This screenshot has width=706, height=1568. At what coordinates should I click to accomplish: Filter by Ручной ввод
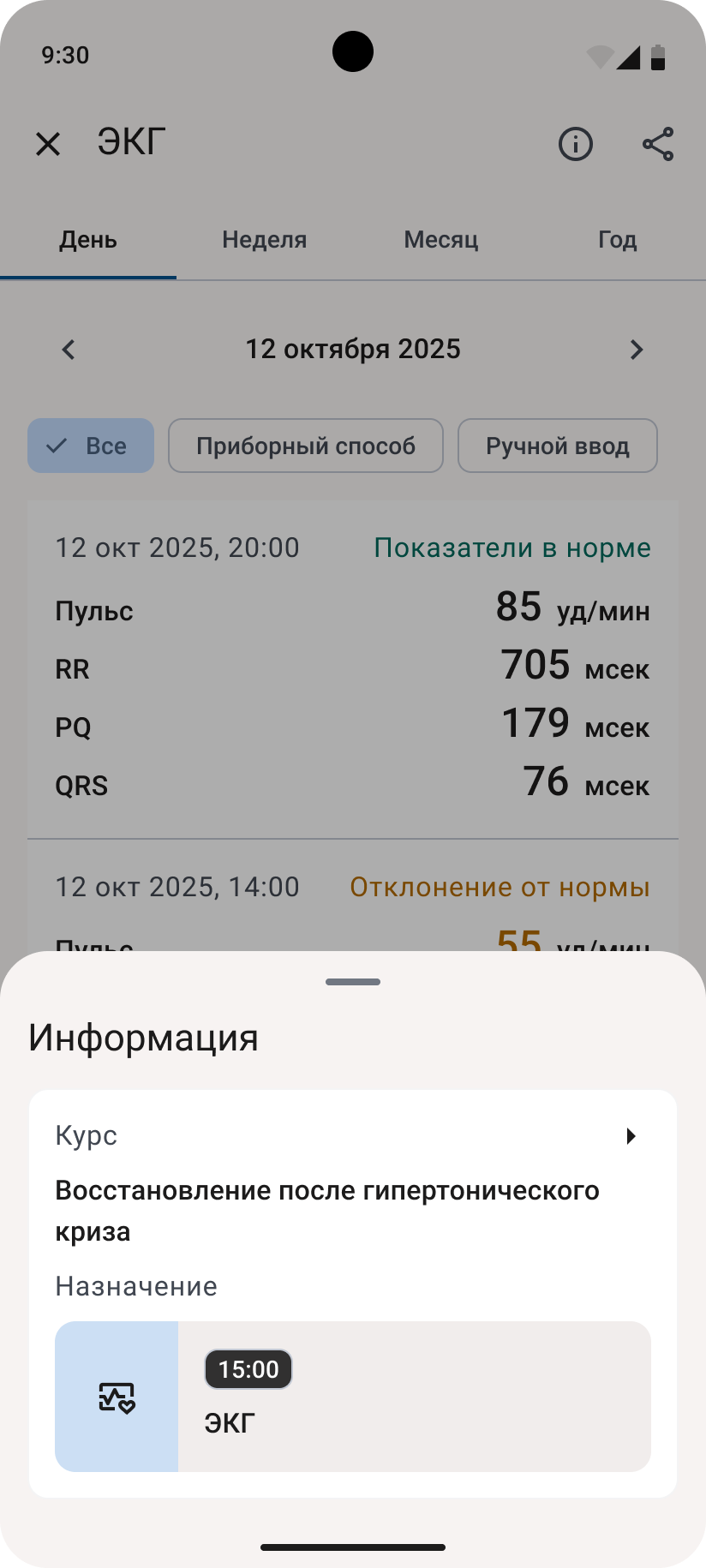[557, 446]
